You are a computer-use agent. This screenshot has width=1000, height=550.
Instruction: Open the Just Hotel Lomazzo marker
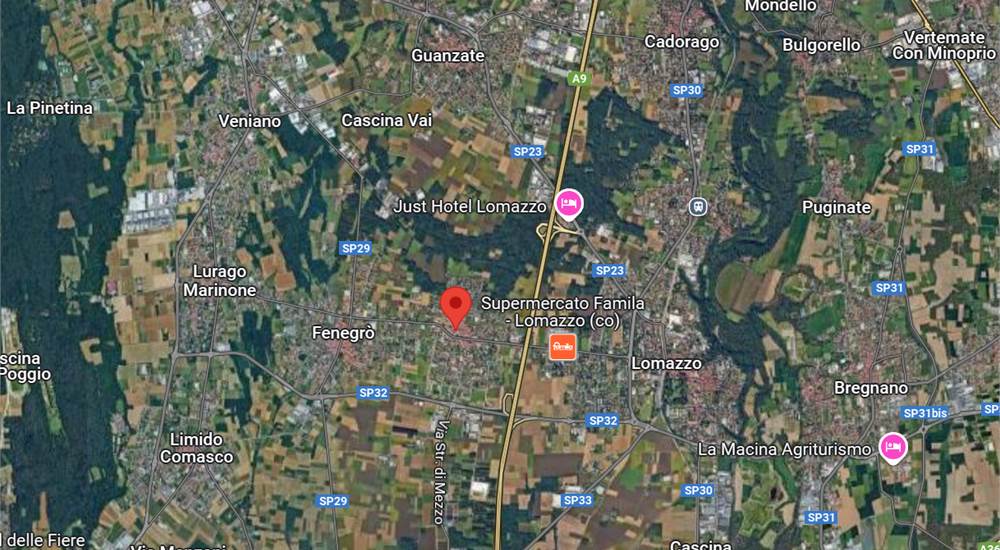(x=568, y=204)
